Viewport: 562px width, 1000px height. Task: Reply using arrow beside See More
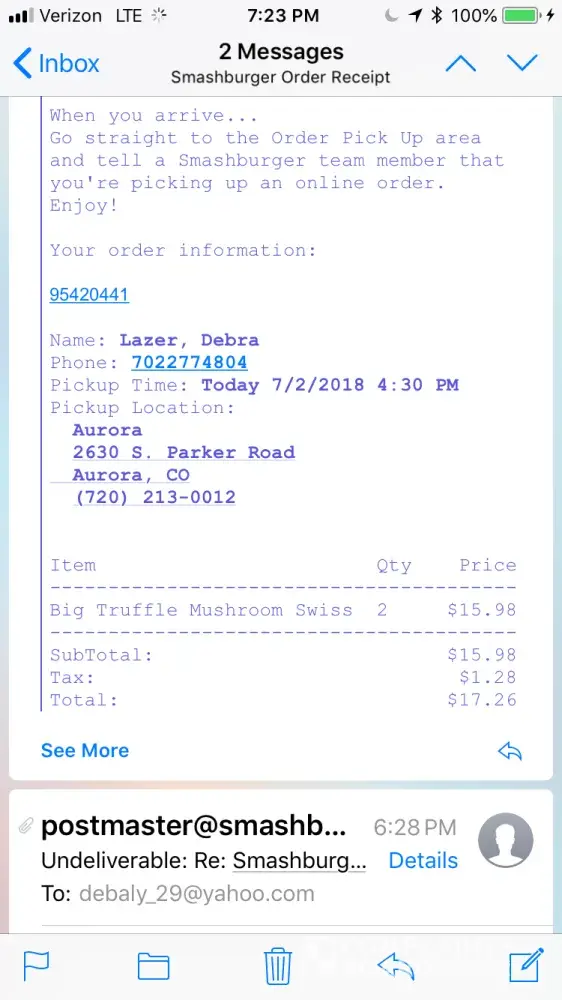pyautogui.click(x=510, y=751)
